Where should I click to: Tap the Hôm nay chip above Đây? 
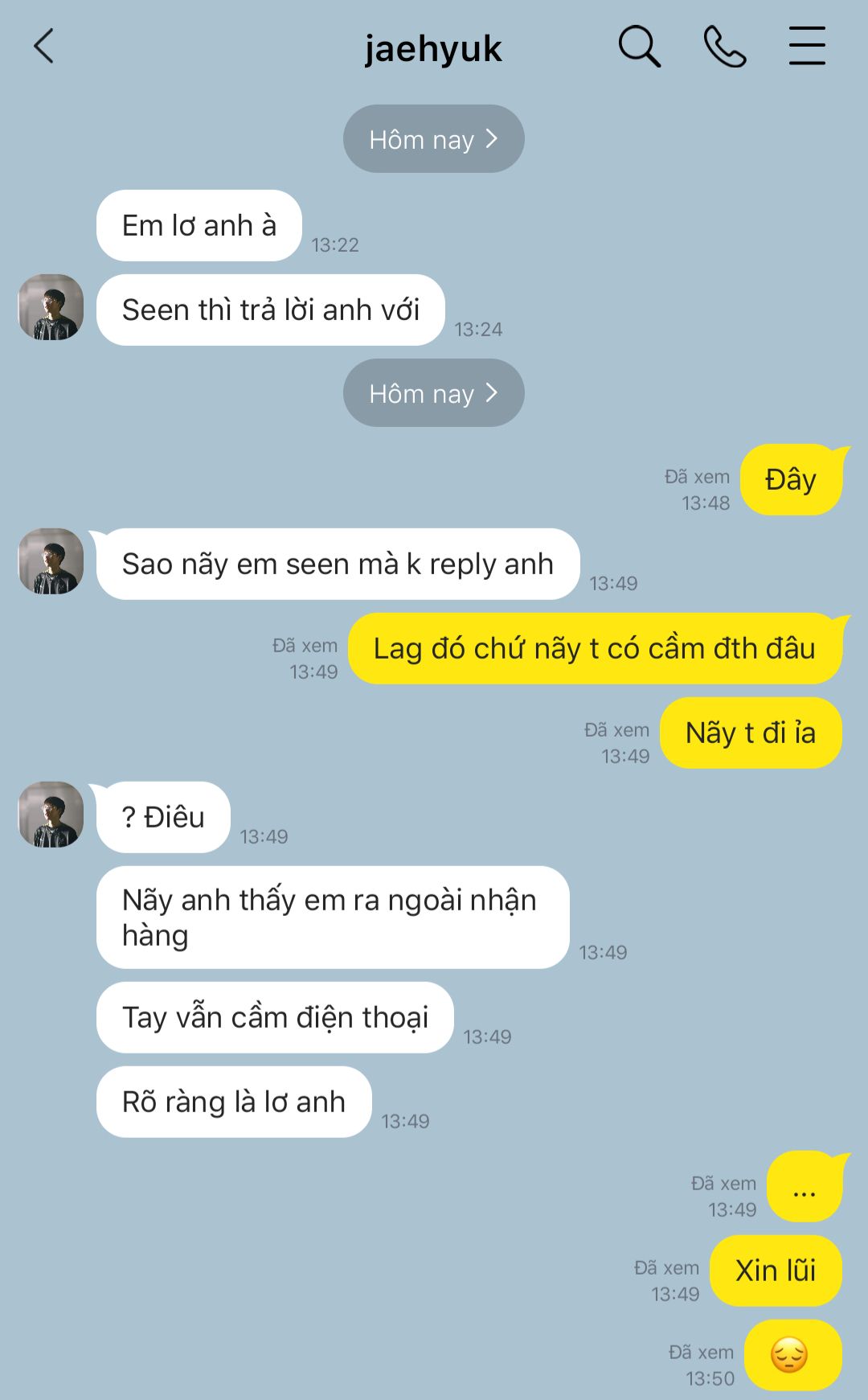[433, 393]
